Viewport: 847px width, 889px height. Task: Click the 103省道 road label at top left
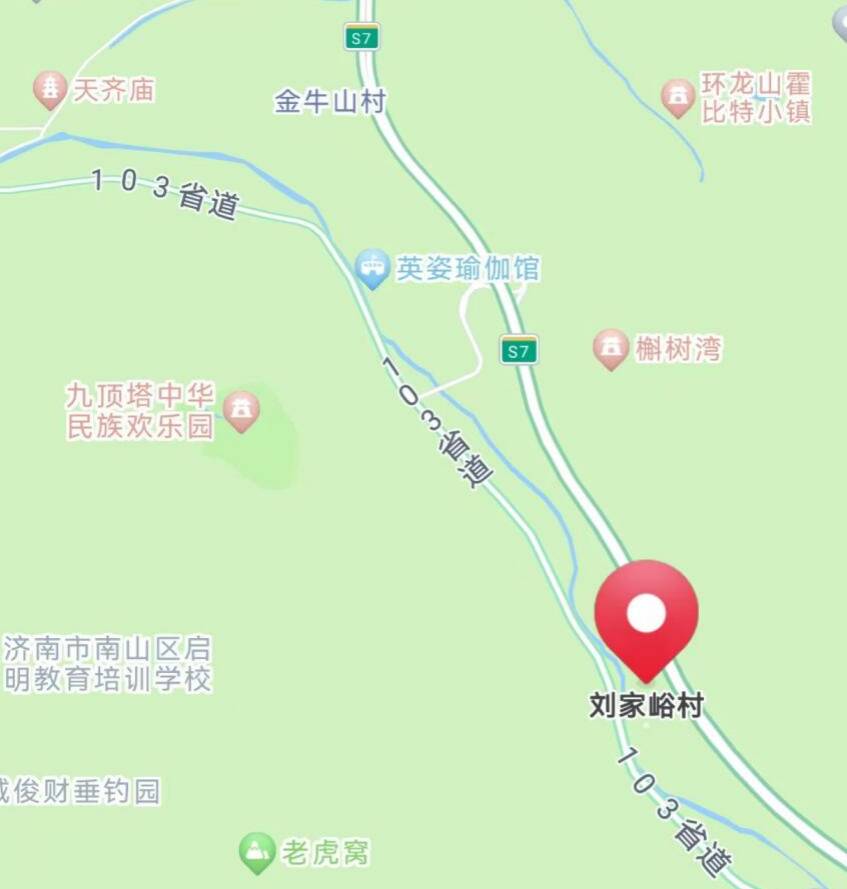168,192
